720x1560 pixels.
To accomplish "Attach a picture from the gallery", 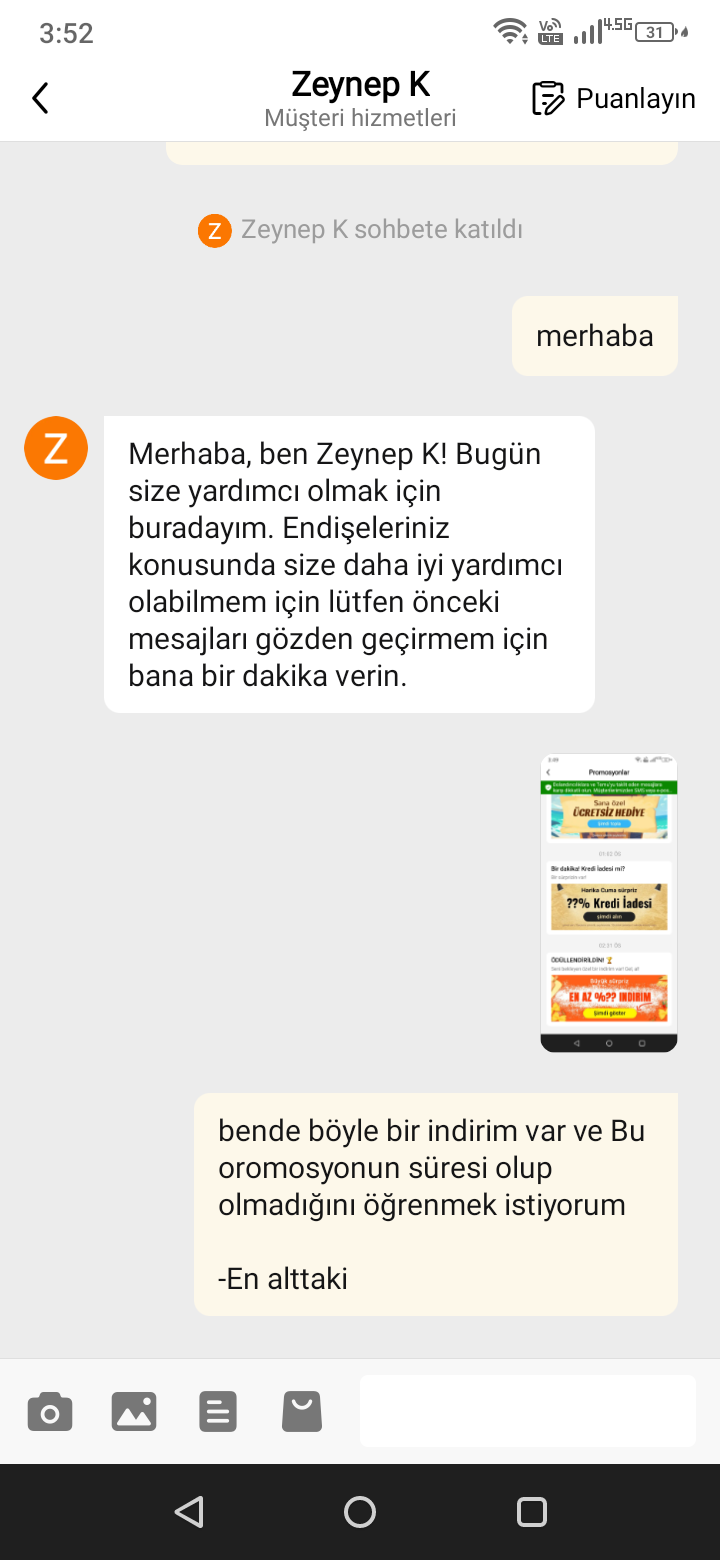I will [134, 1411].
